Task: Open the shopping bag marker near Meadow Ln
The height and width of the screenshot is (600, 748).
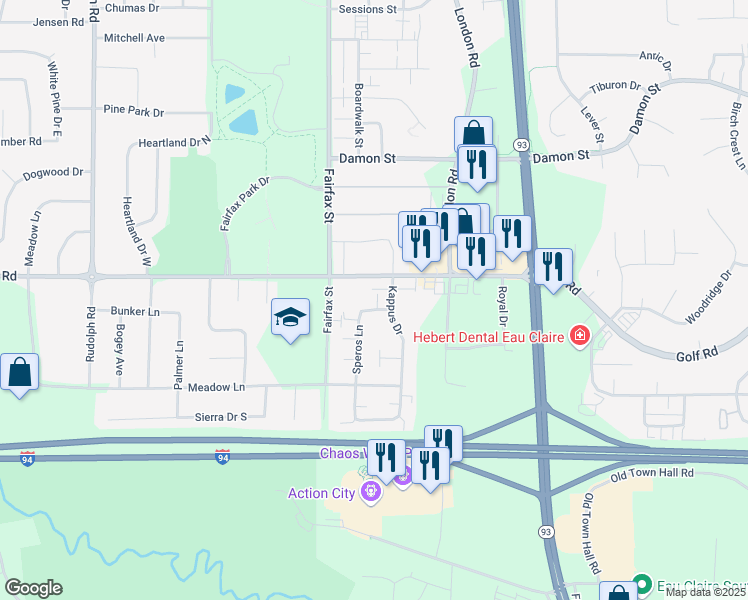Action: pos(19,374)
